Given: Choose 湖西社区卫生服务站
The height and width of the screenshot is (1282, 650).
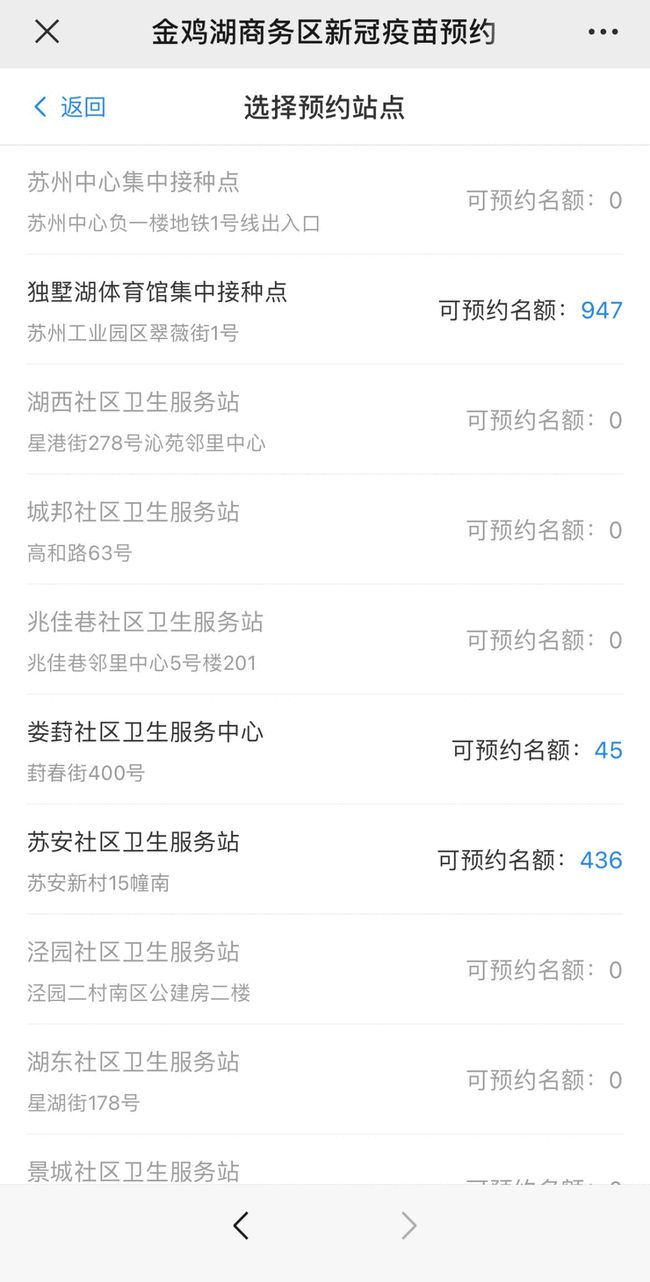Looking at the screenshot, I should coord(324,420).
